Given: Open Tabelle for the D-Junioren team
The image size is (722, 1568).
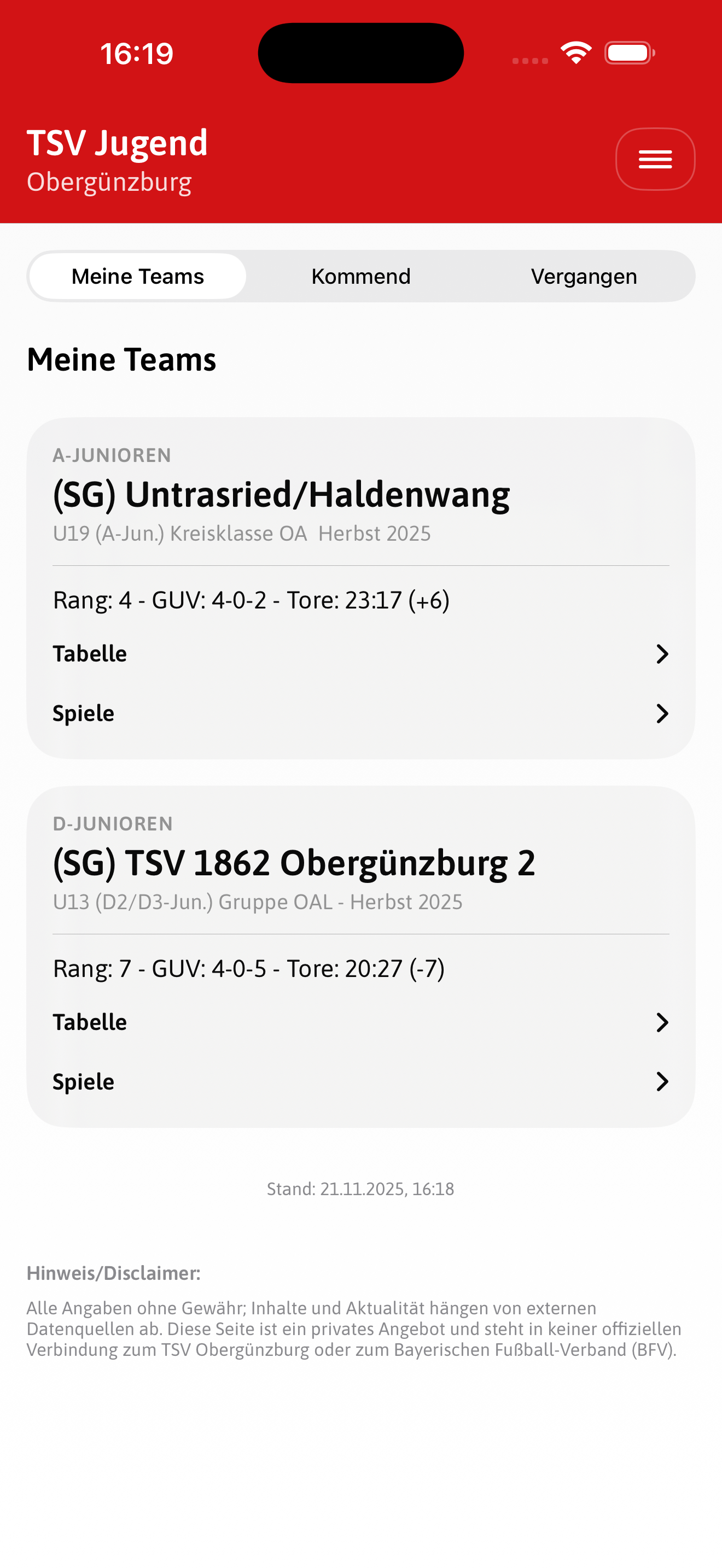Looking at the screenshot, I should tap(90, 1022).
